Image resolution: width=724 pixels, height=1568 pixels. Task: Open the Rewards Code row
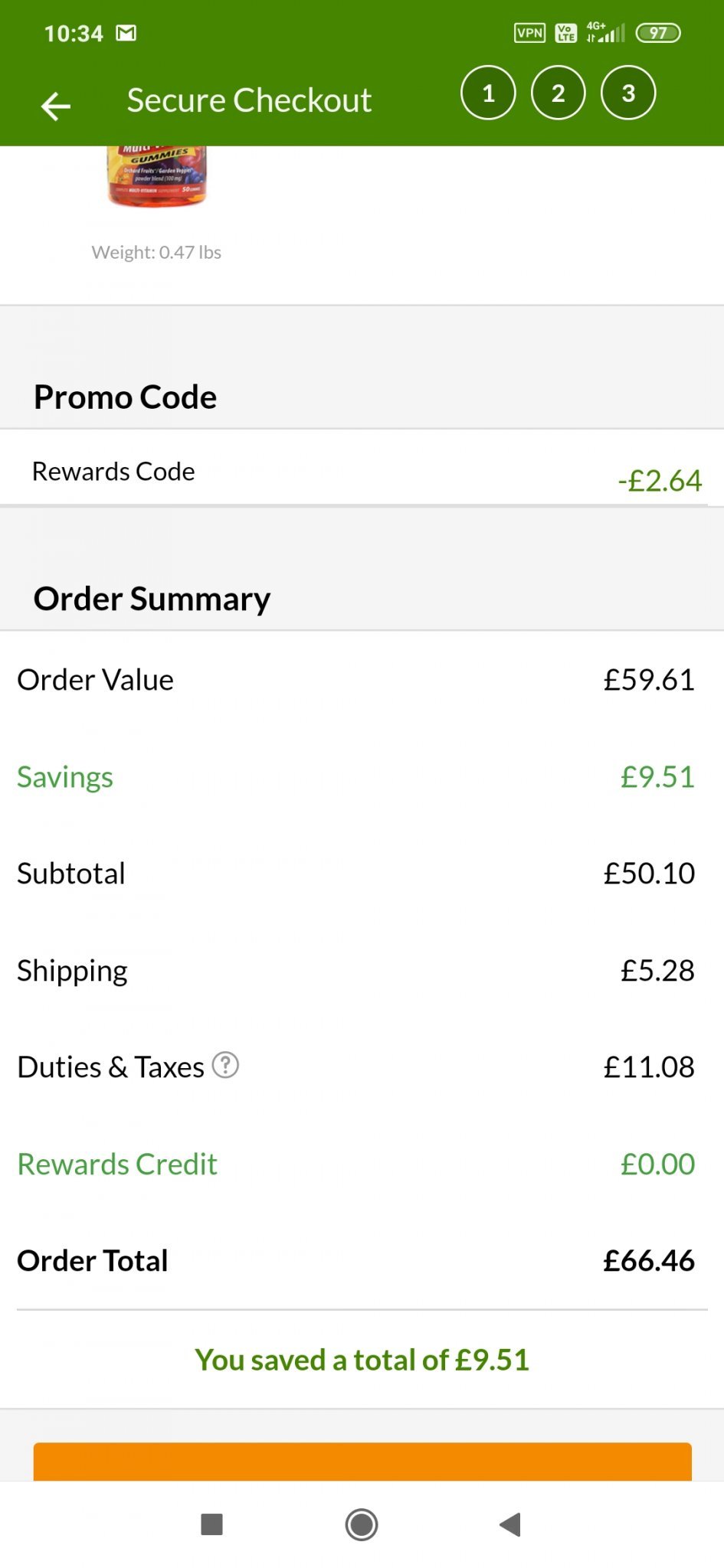tap(362, 468)
